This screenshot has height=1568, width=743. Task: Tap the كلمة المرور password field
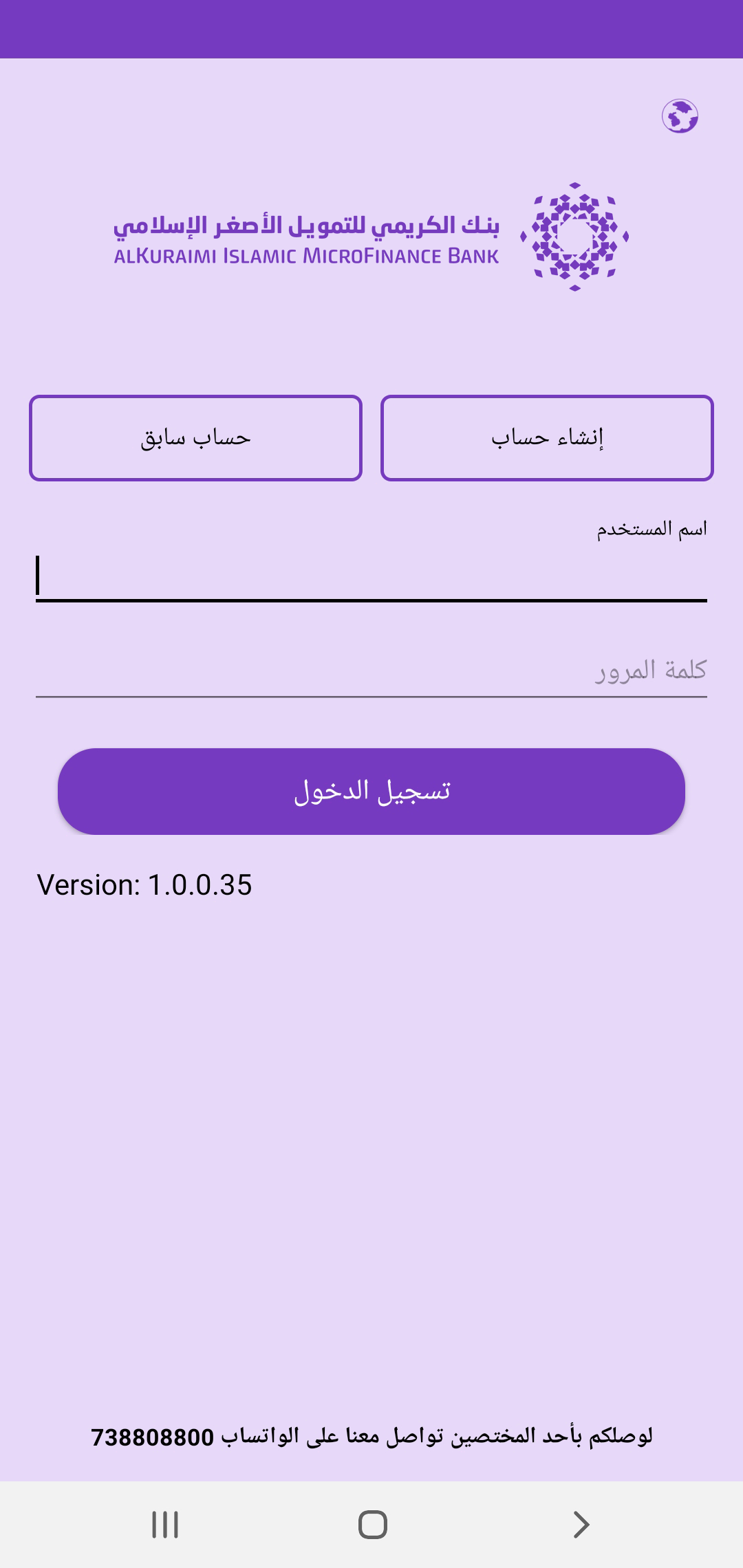click(x=371, y=671)
